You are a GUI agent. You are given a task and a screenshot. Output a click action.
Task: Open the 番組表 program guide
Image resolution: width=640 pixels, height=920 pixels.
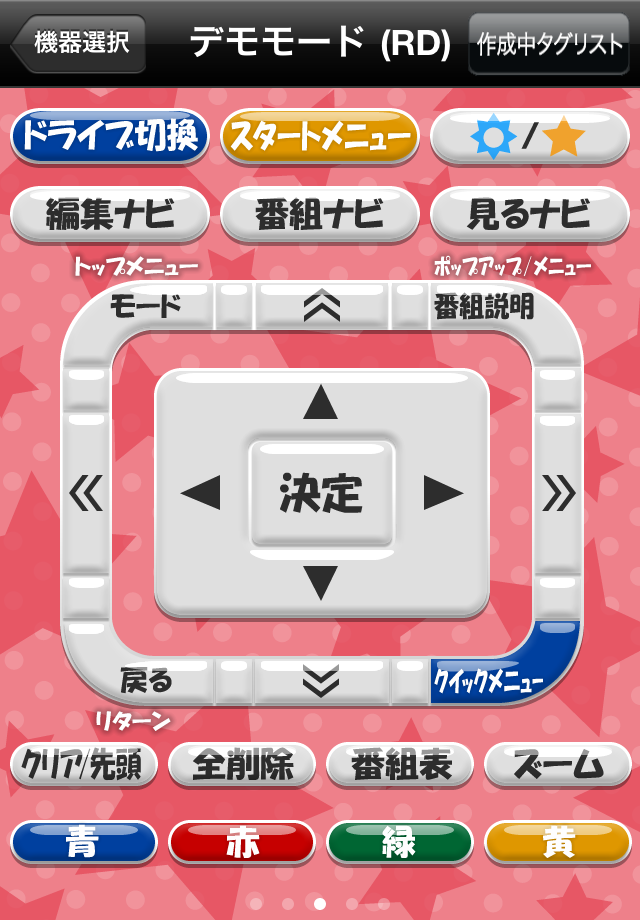coord(400,766)
